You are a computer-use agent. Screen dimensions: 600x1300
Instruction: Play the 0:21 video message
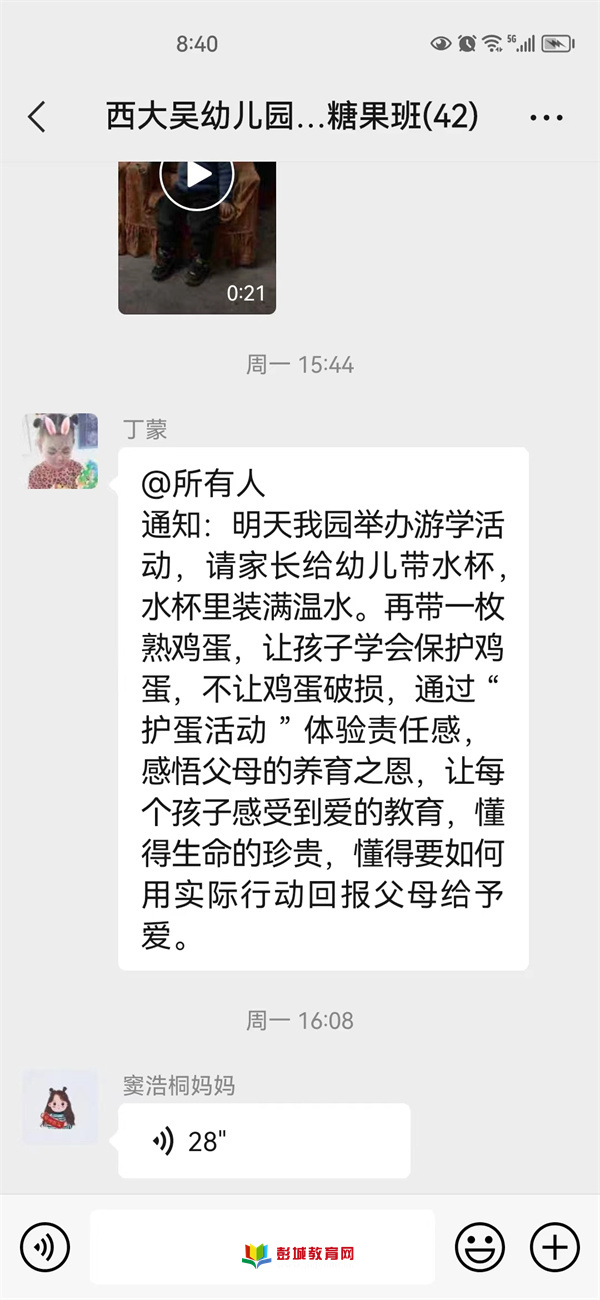click(x=197, y=238)
